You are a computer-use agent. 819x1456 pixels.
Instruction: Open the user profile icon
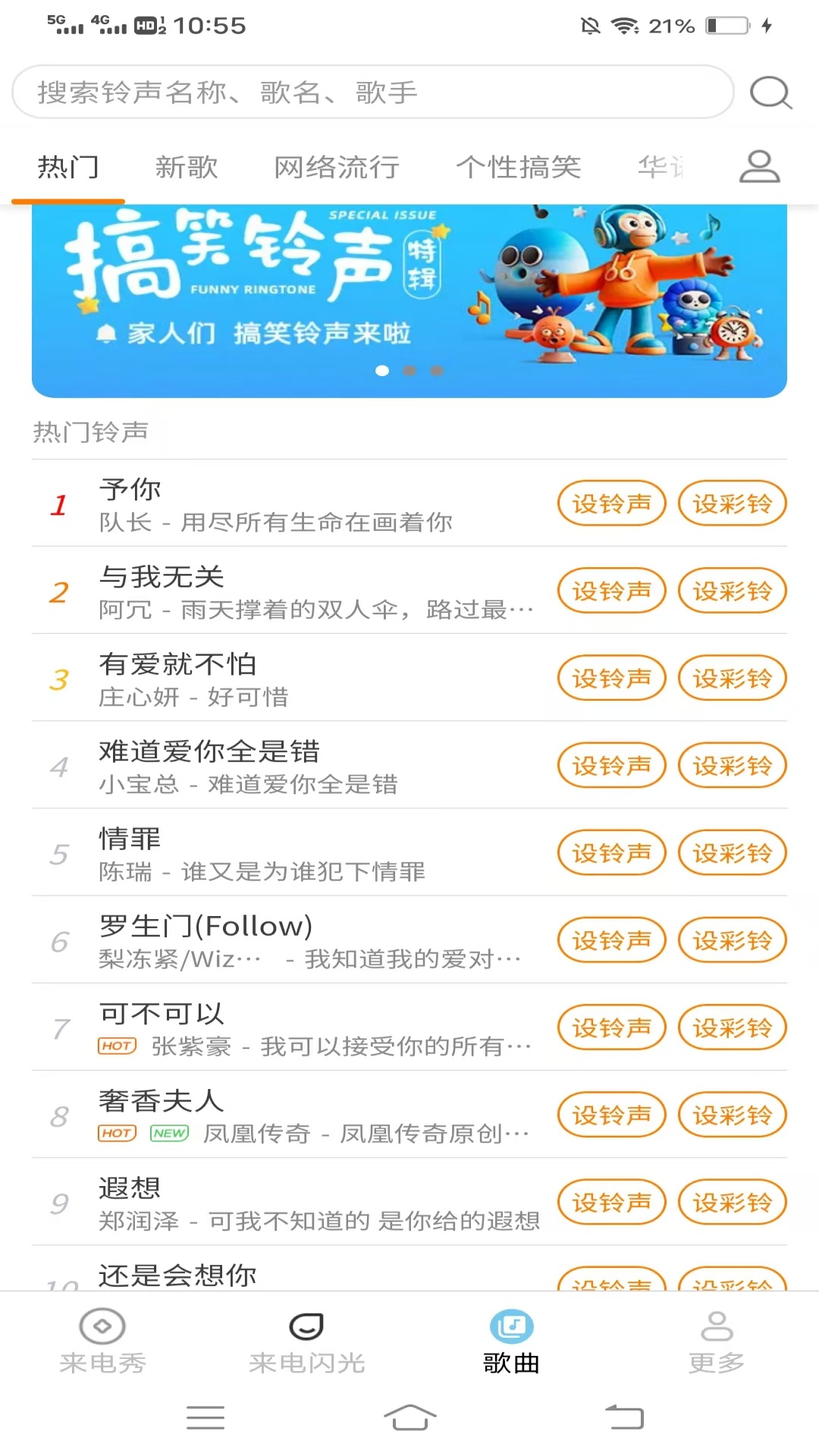758,167
